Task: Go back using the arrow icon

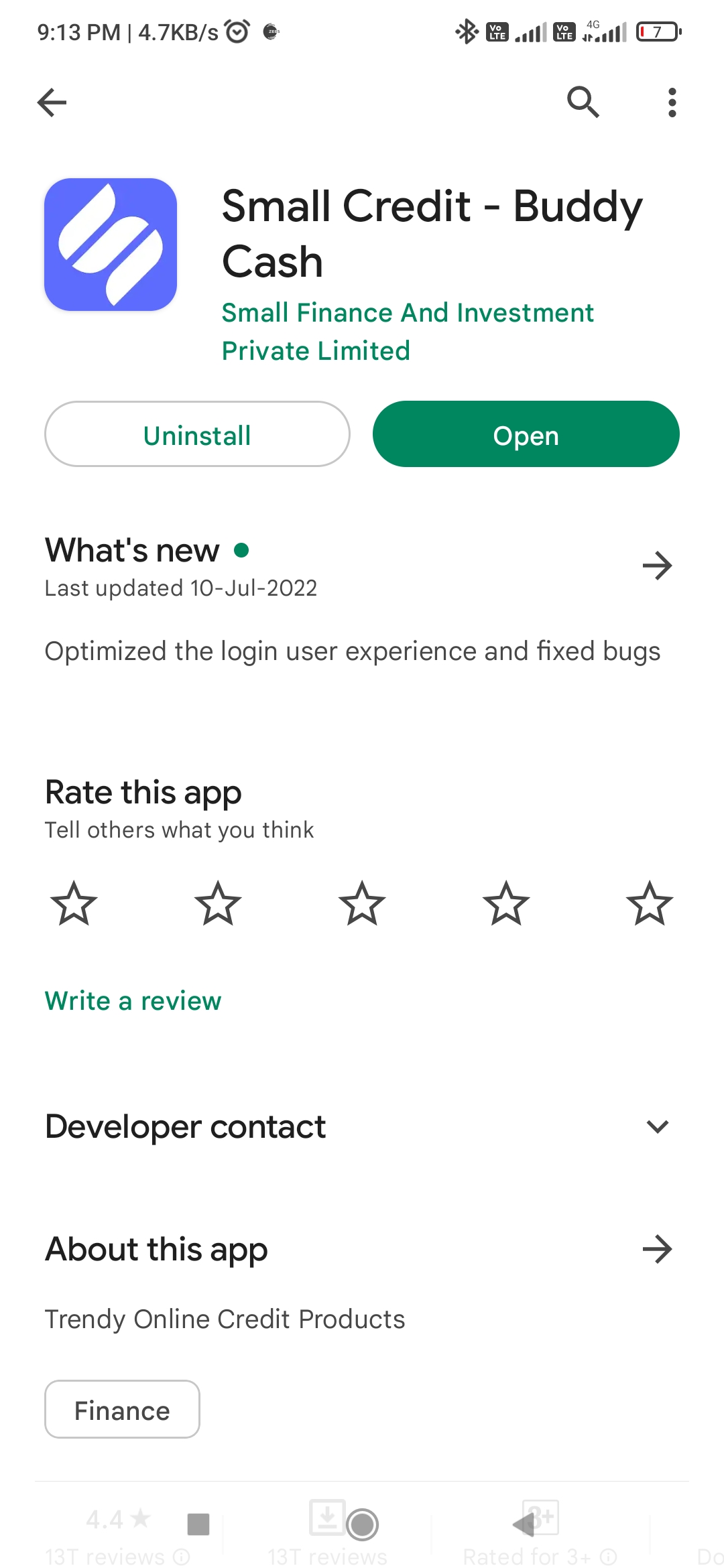Action: (x=52, y=103)
